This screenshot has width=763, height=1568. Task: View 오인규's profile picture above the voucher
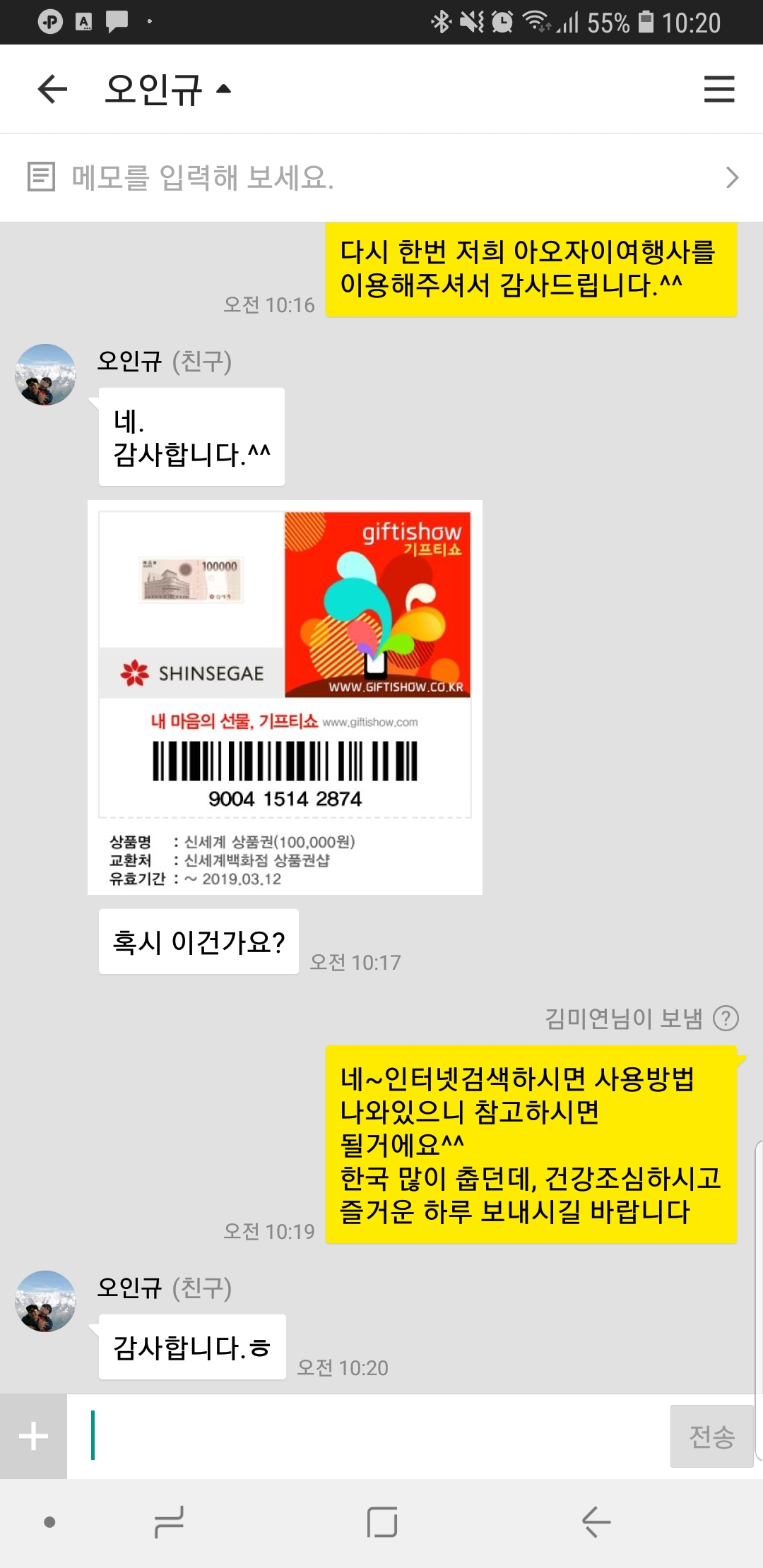[45, 374]
